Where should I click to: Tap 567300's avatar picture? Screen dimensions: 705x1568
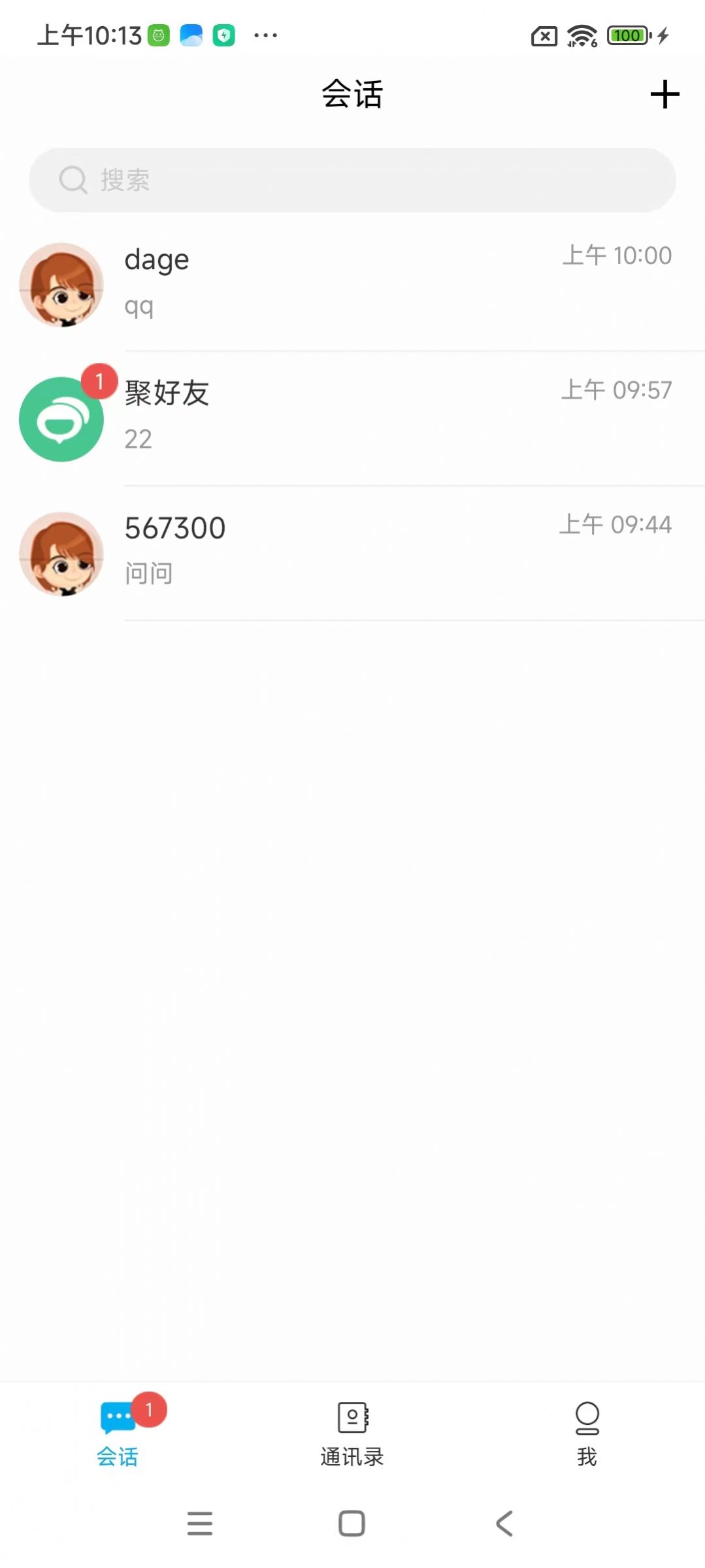[61, 554]
